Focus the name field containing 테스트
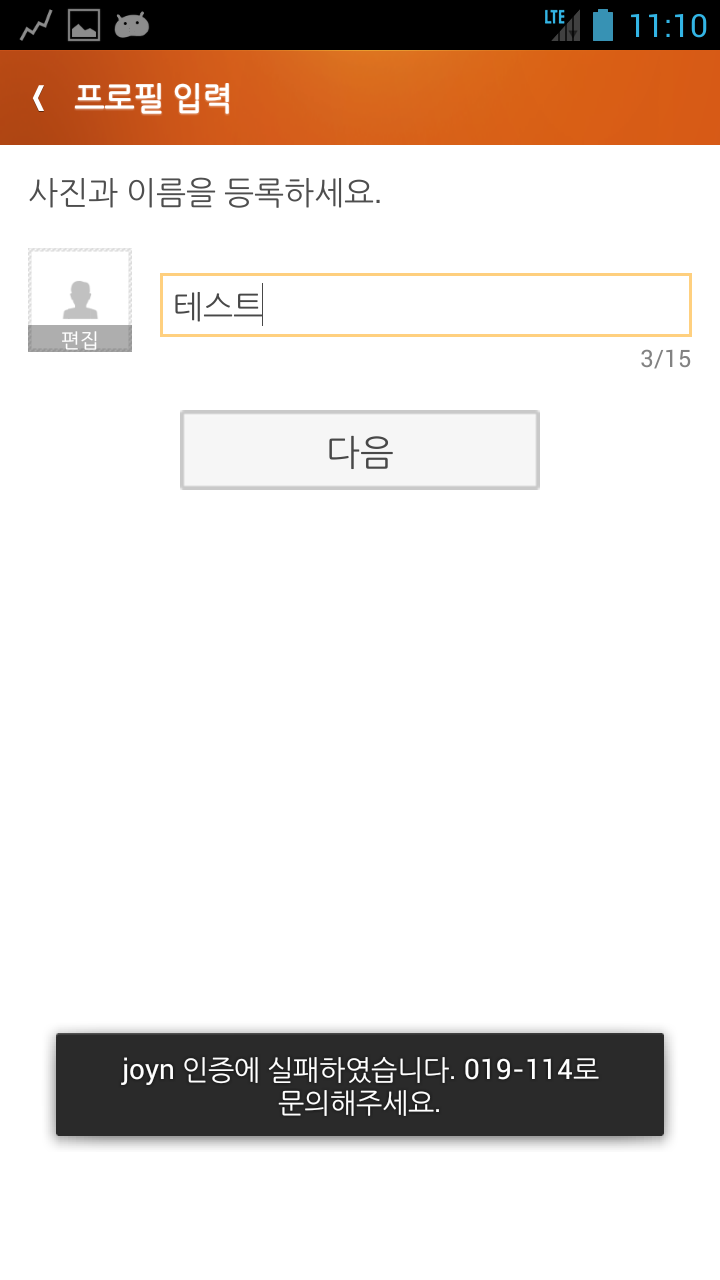Screen dimensions: 720x1280 point(425,305)
